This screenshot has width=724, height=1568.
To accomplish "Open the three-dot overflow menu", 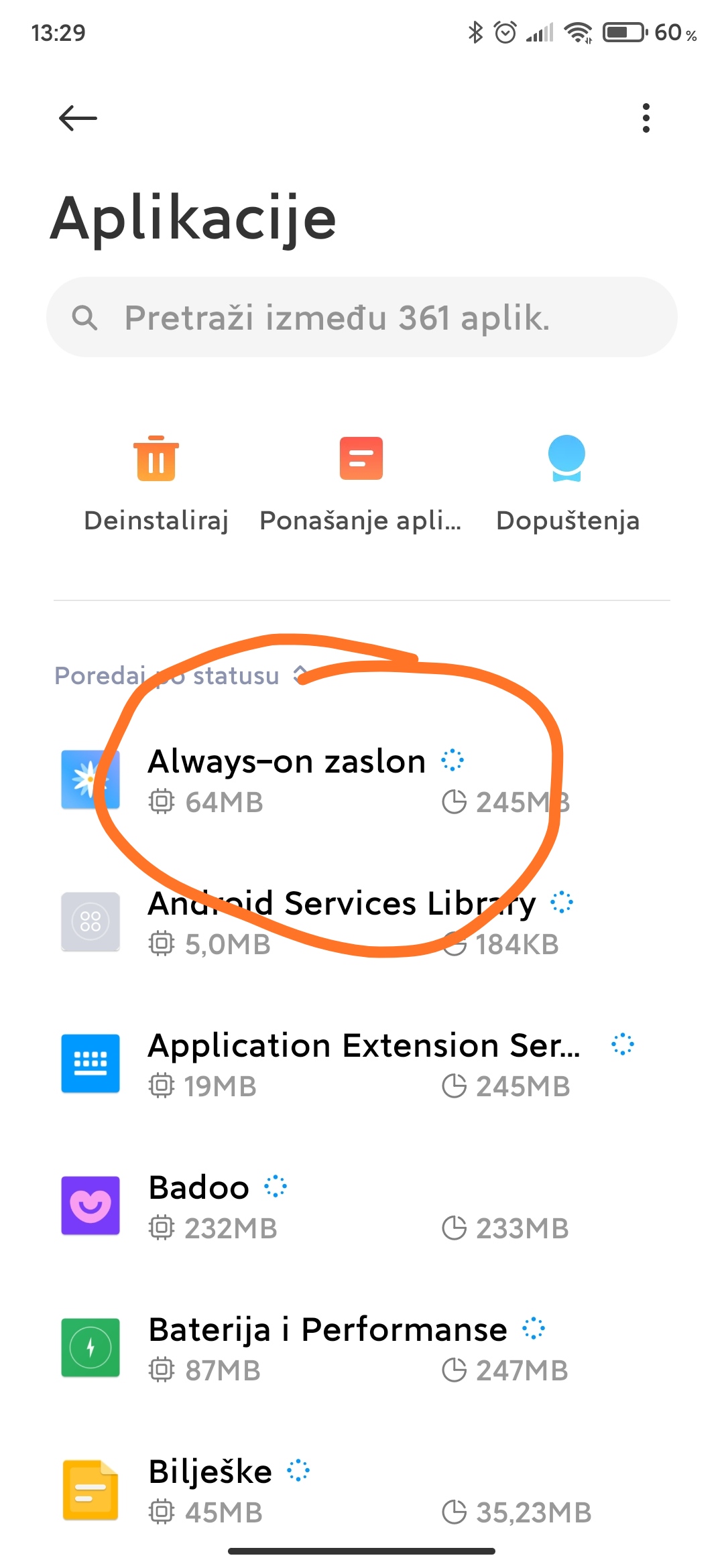I will [646, 118].
